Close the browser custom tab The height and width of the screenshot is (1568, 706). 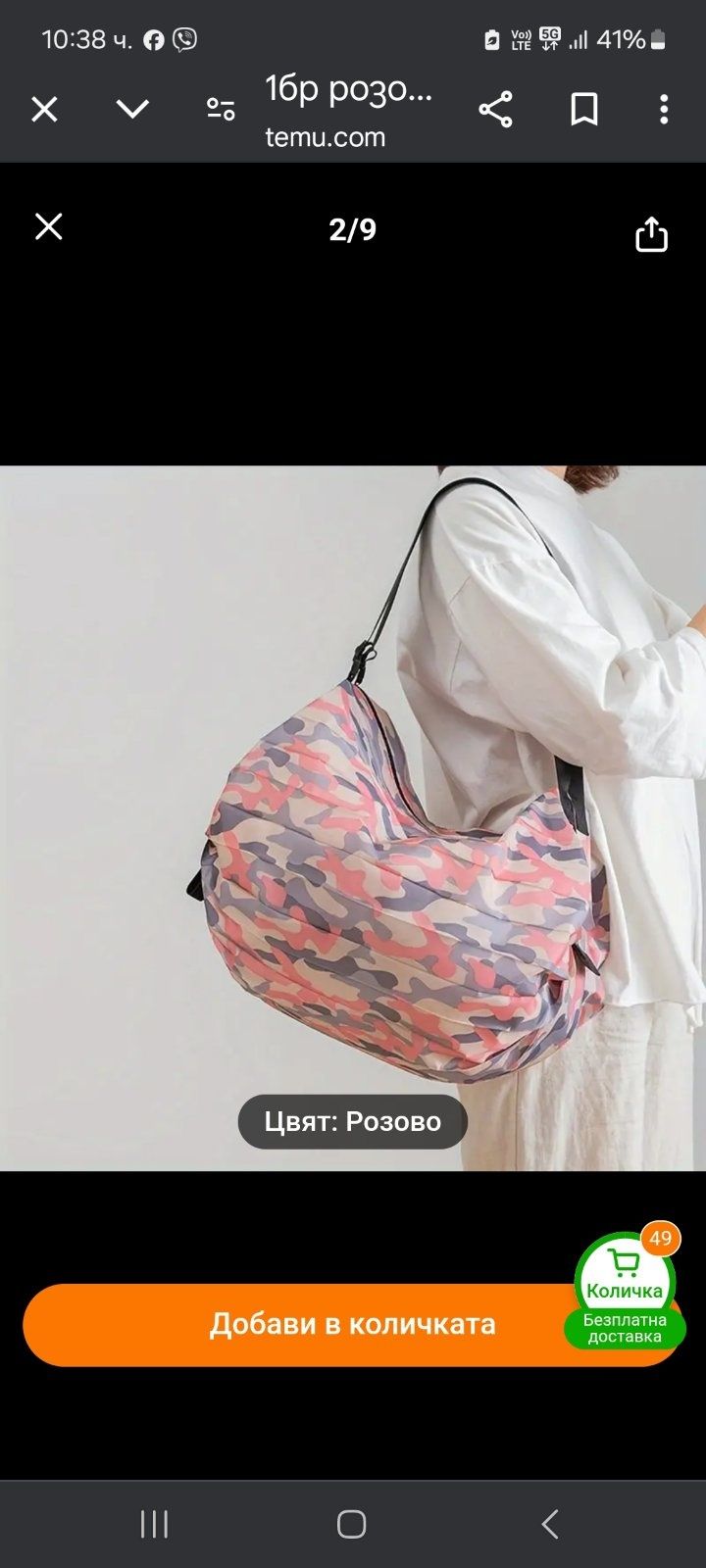(45, 109)
